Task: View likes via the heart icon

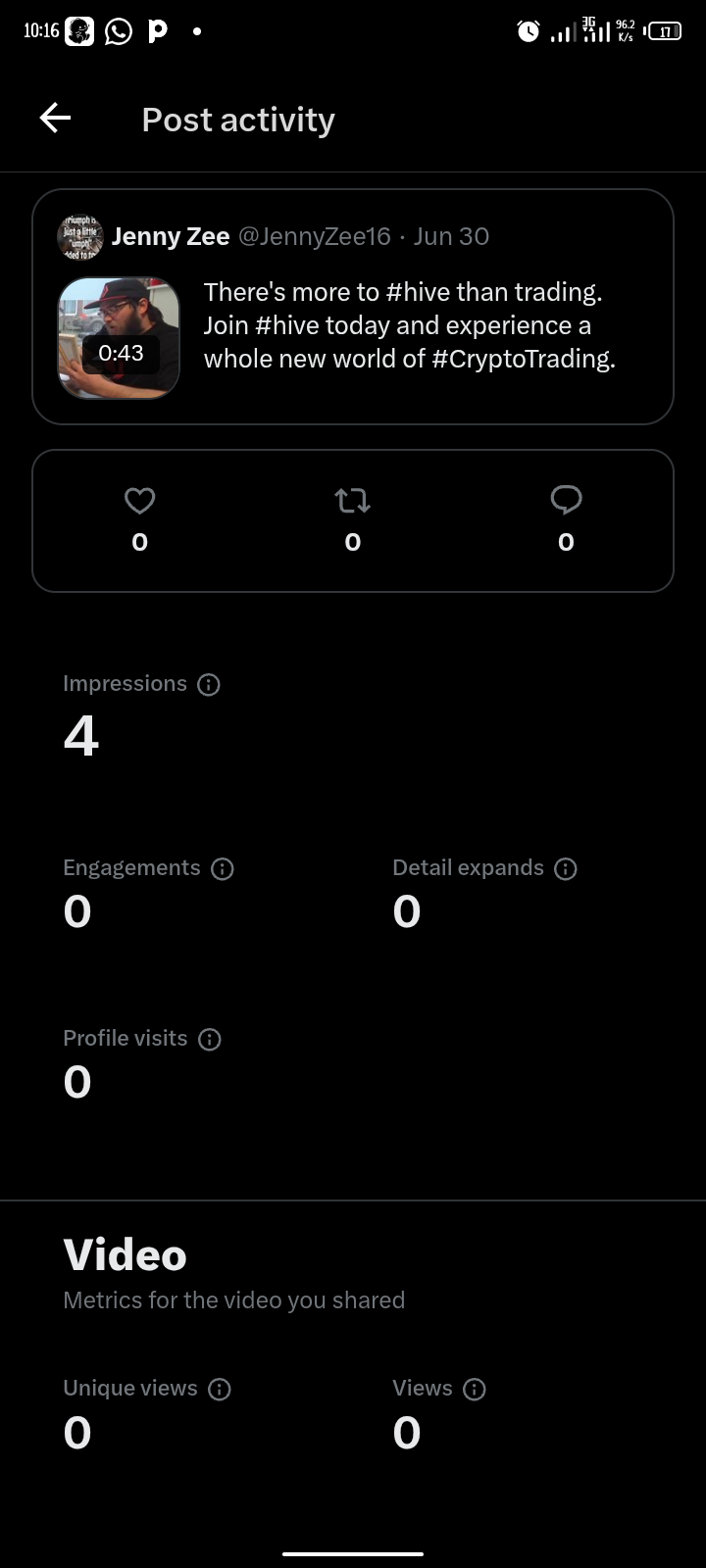Action: (x=140, y=501)
